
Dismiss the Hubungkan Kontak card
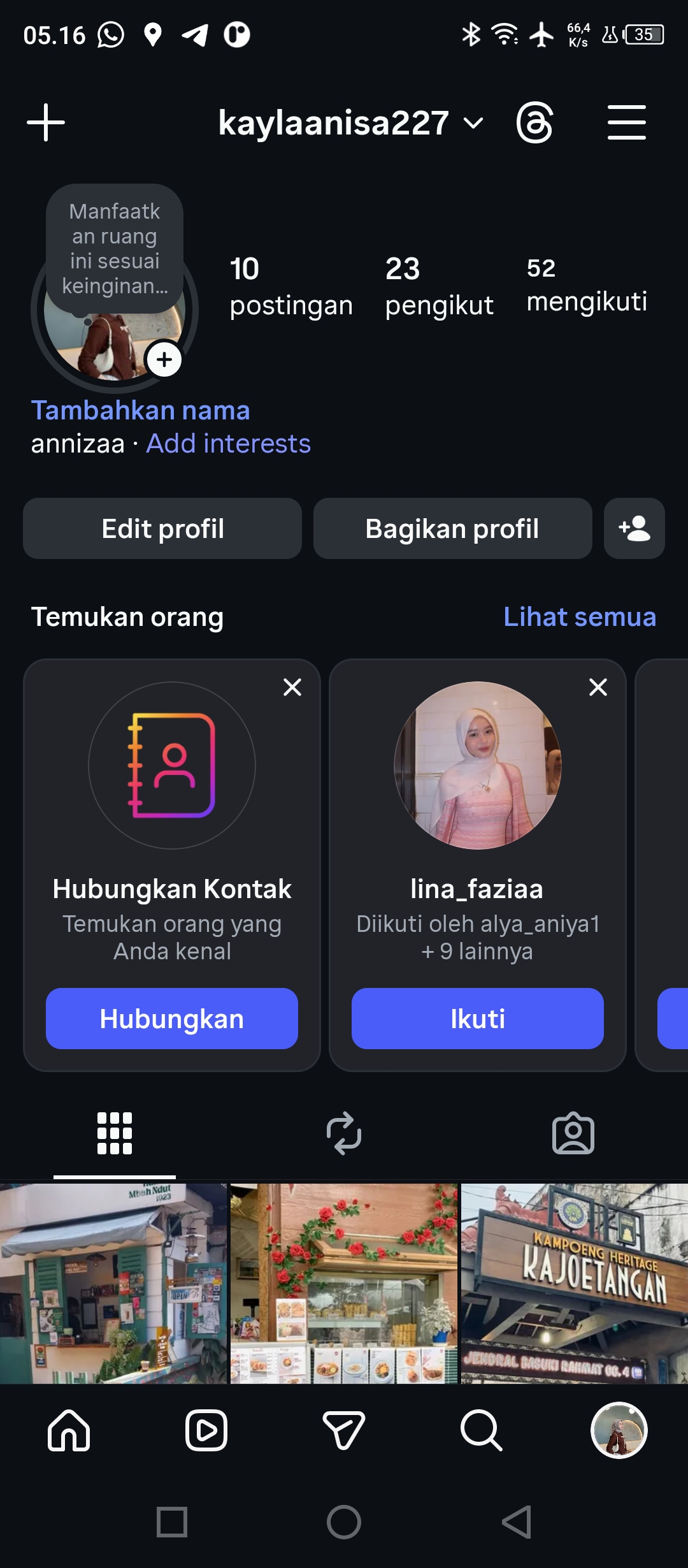292,687
